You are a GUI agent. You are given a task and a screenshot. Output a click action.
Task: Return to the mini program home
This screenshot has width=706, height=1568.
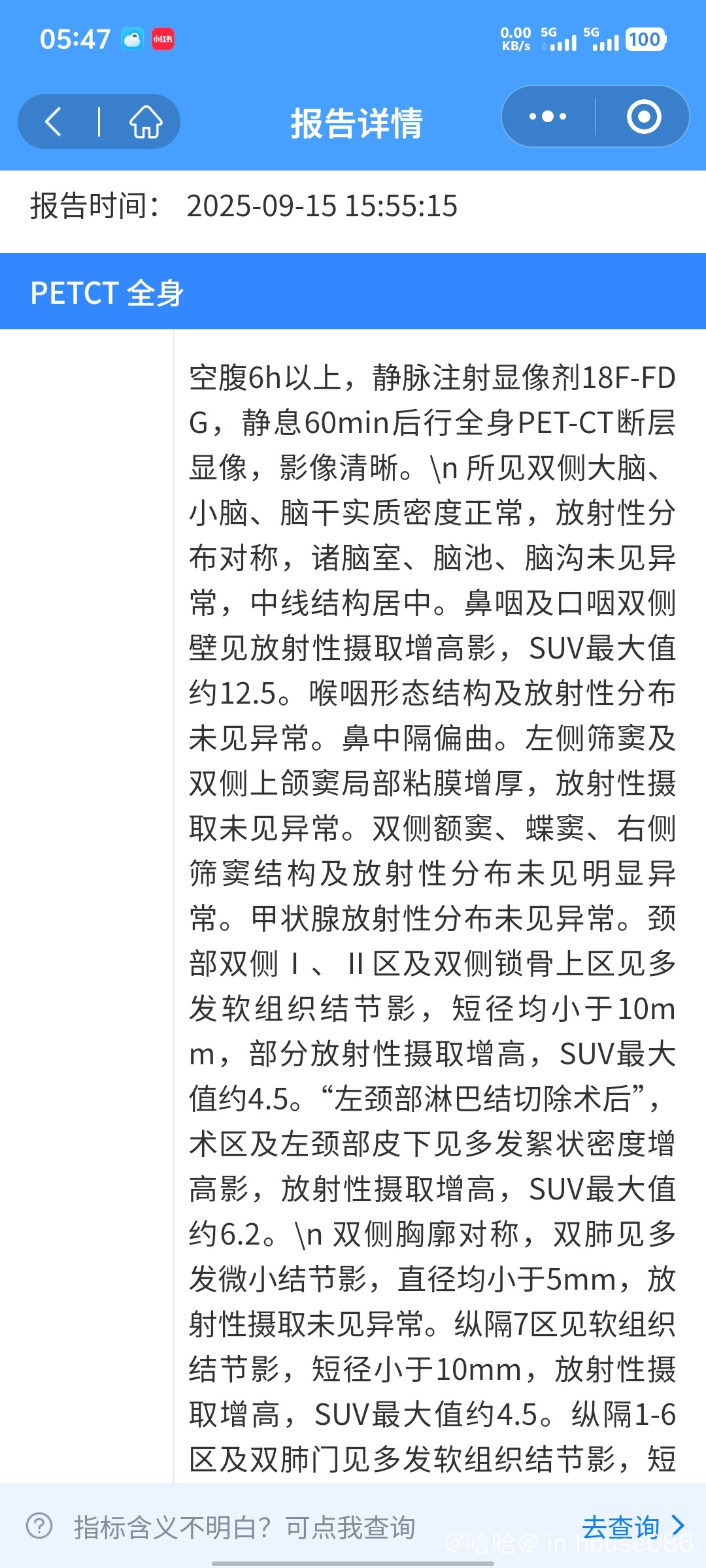pos(145,122)
